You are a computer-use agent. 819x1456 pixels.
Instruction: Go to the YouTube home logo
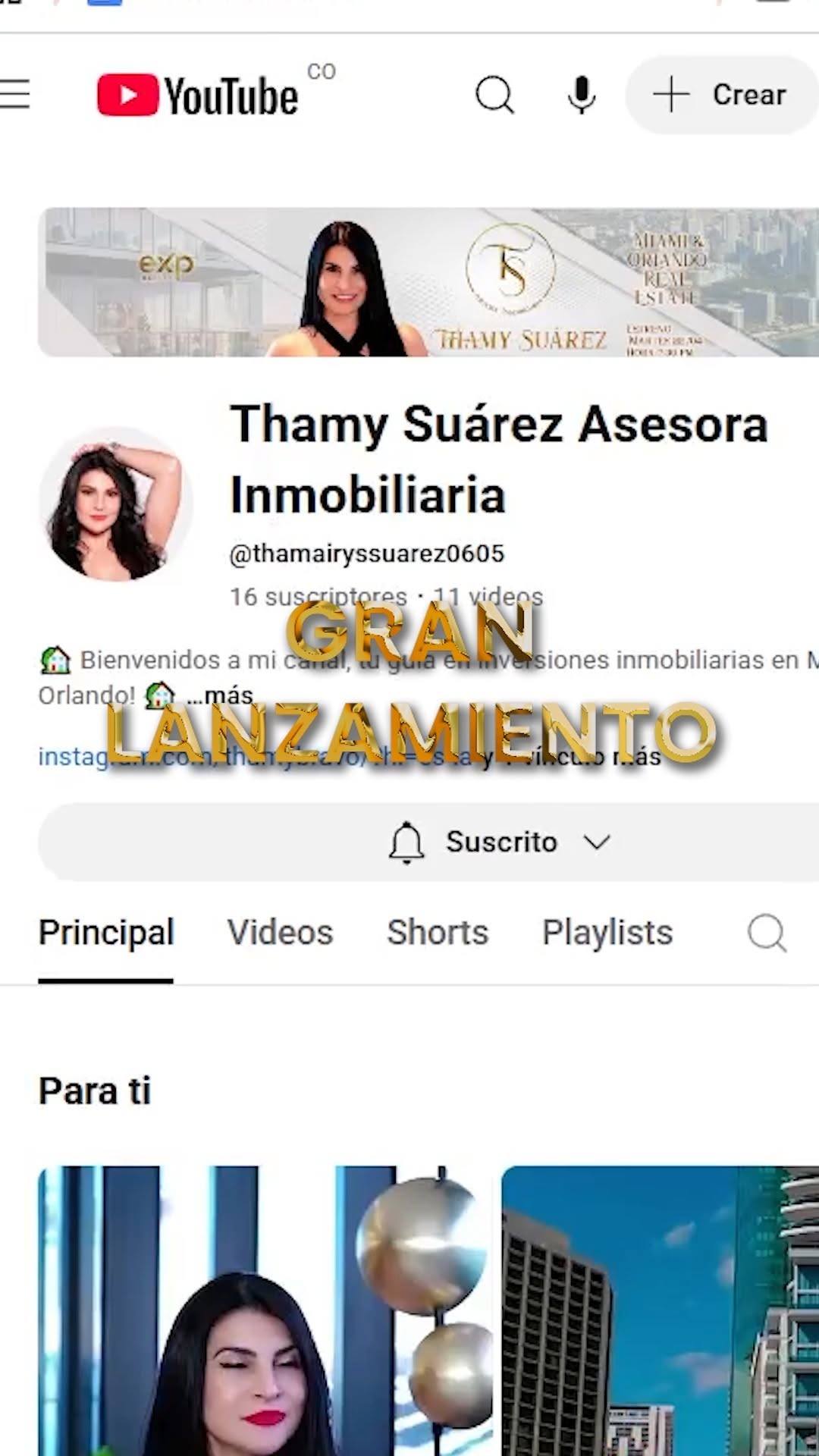[199, 96]
